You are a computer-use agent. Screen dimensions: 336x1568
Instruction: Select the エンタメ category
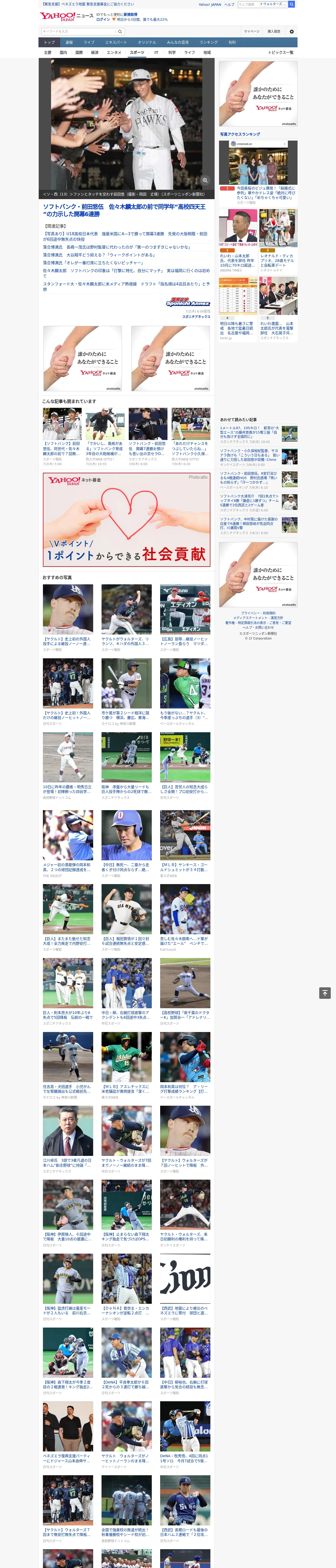coord(114,52)
